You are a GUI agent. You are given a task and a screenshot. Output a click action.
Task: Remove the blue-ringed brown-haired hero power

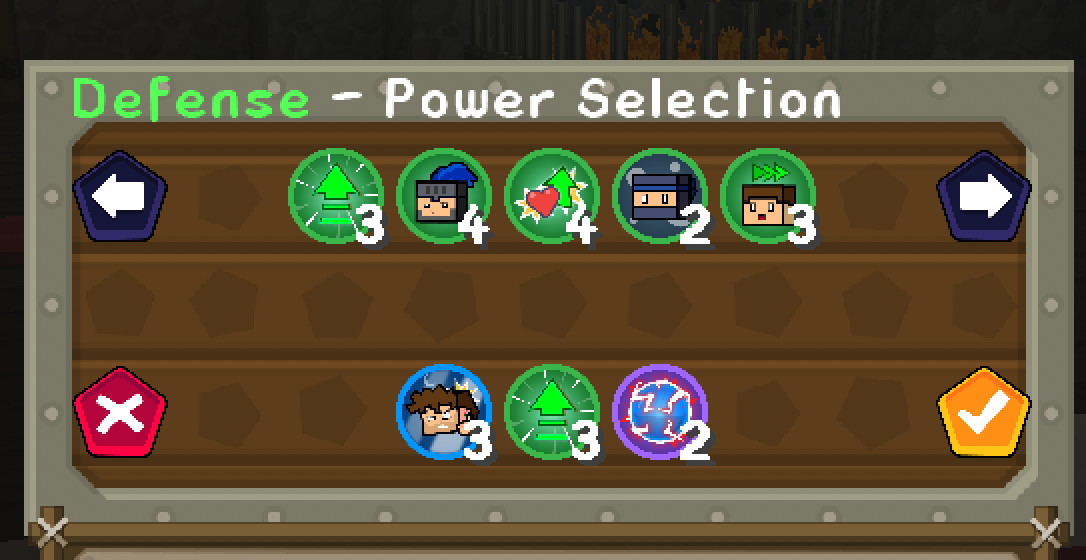point(444,412)
